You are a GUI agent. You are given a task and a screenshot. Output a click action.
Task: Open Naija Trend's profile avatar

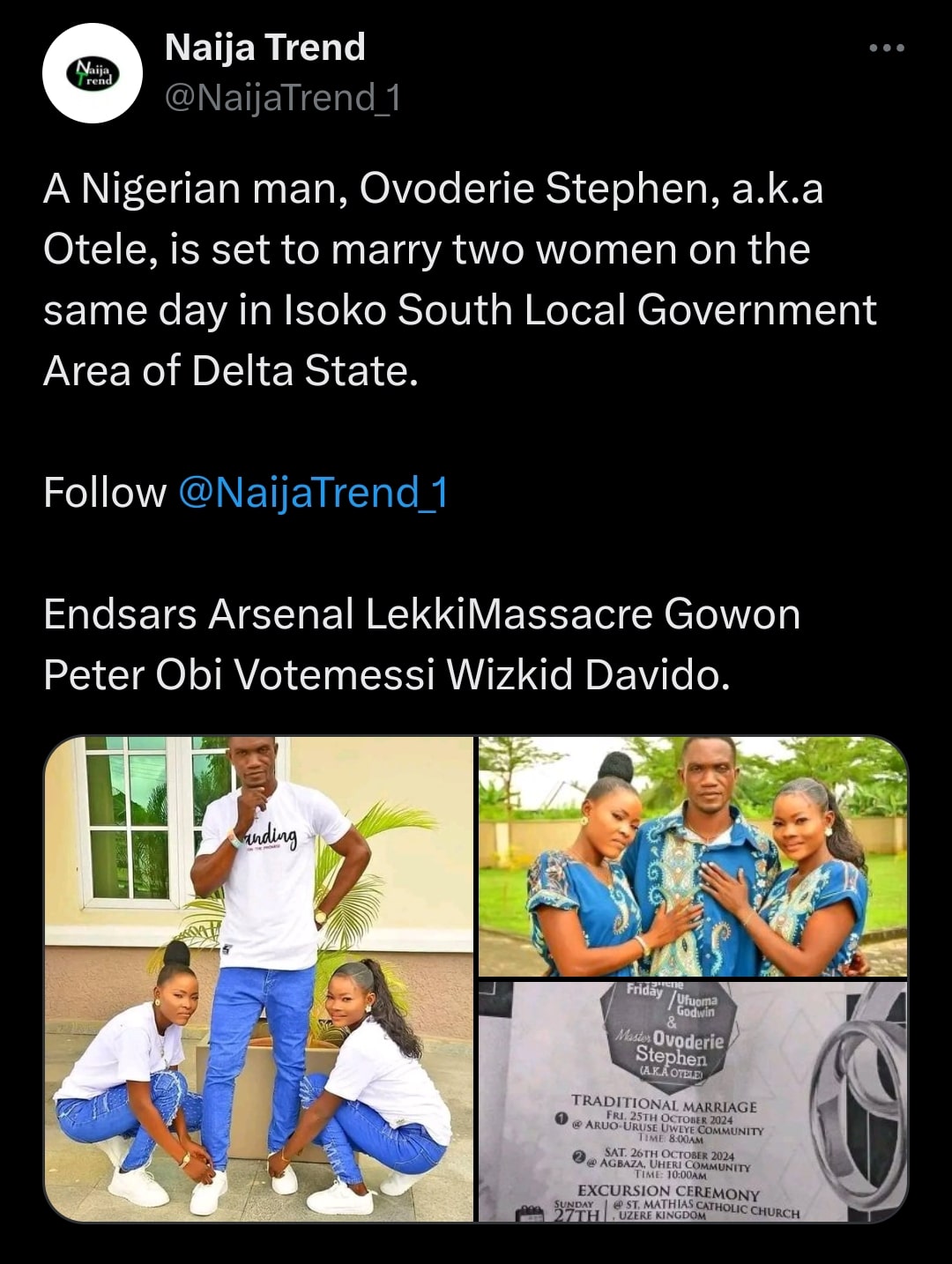pos(93,73)
